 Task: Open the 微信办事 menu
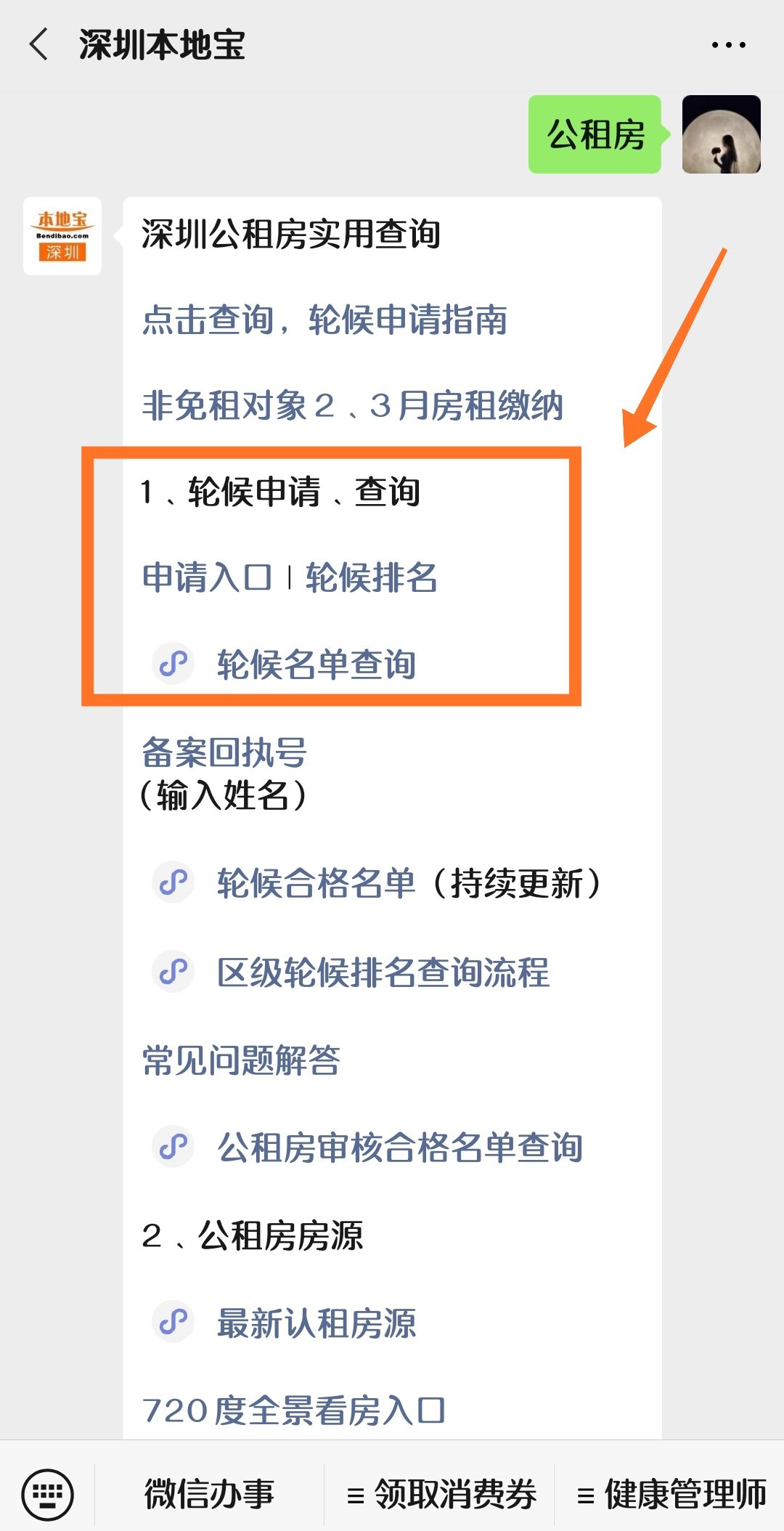pyautogui.click(x=209, y=1494)
